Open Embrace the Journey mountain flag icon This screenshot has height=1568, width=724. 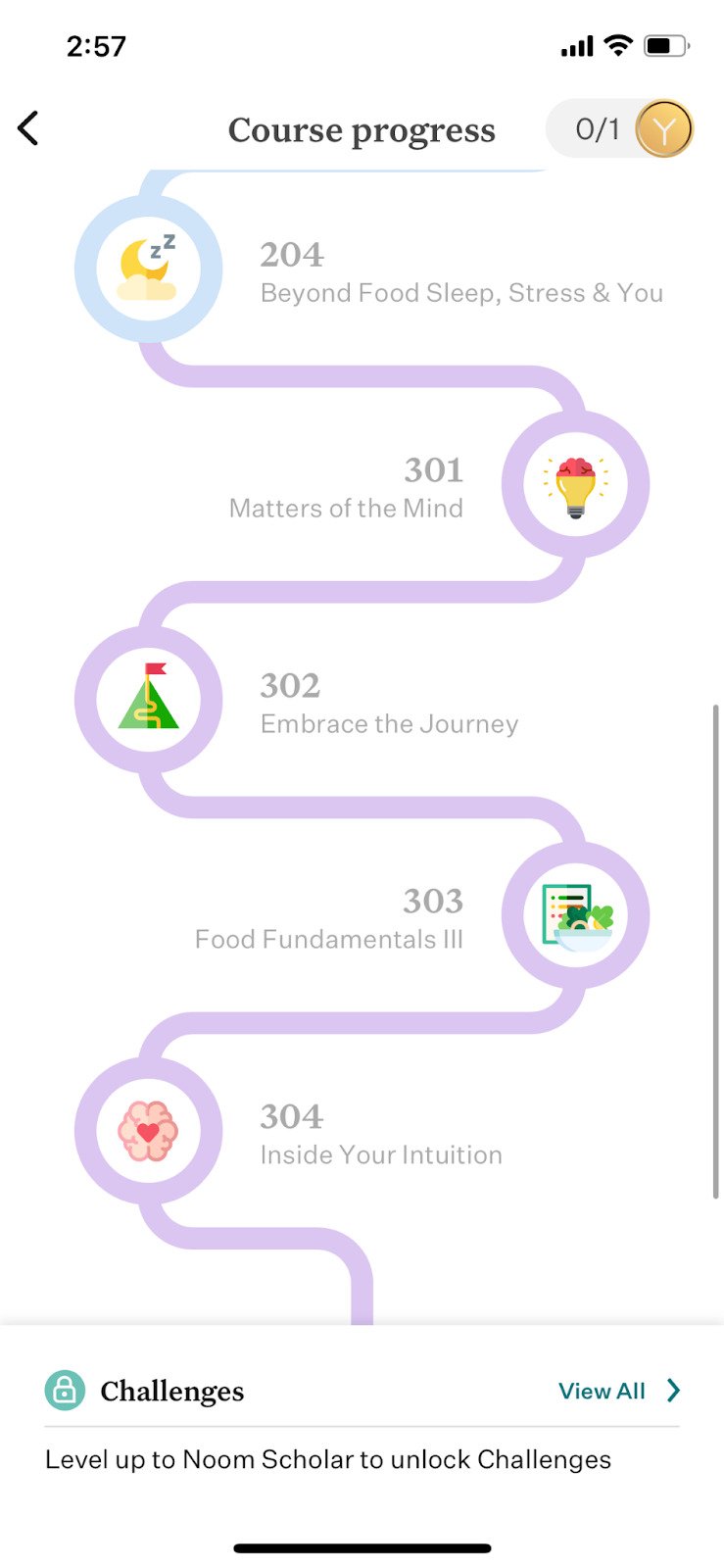tap(148, 698)
